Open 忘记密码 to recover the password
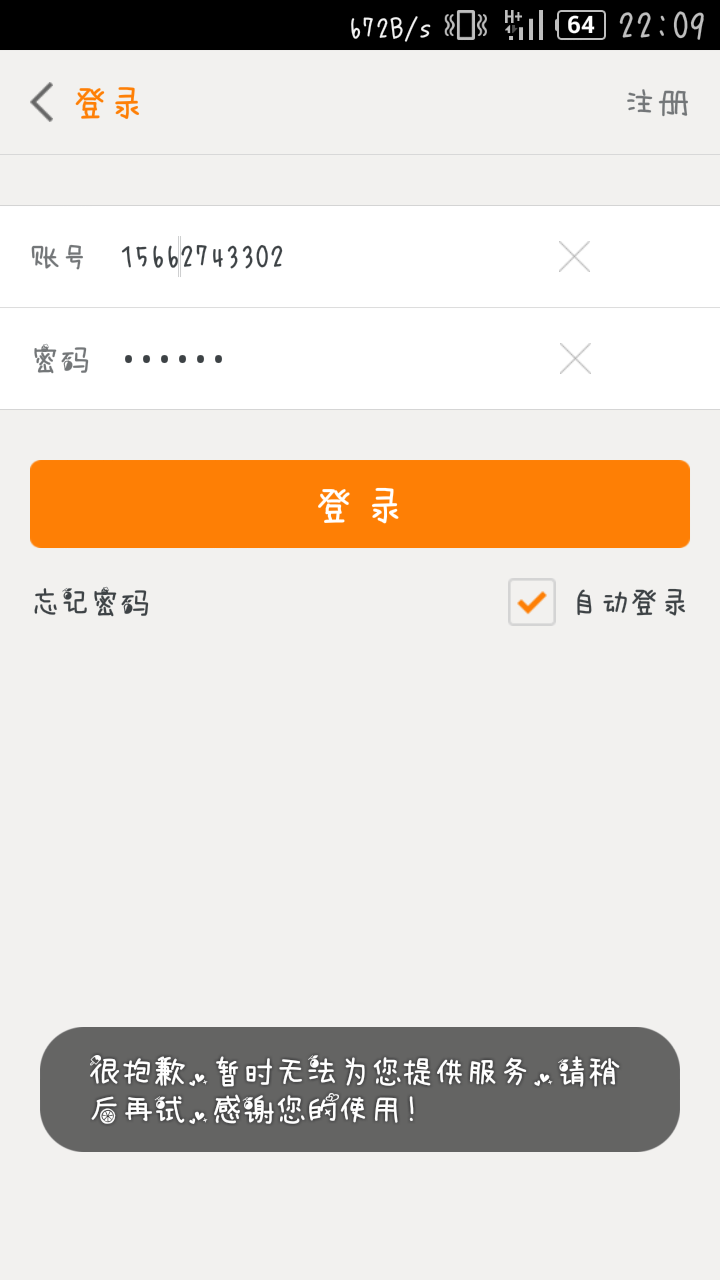 [x=91, y=603]
